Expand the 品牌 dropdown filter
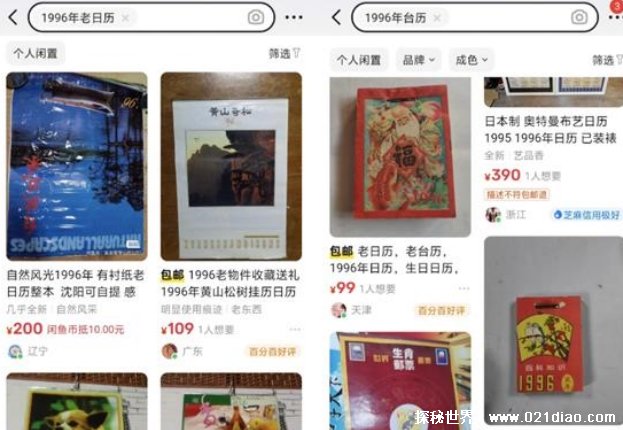 click(419, 60)
